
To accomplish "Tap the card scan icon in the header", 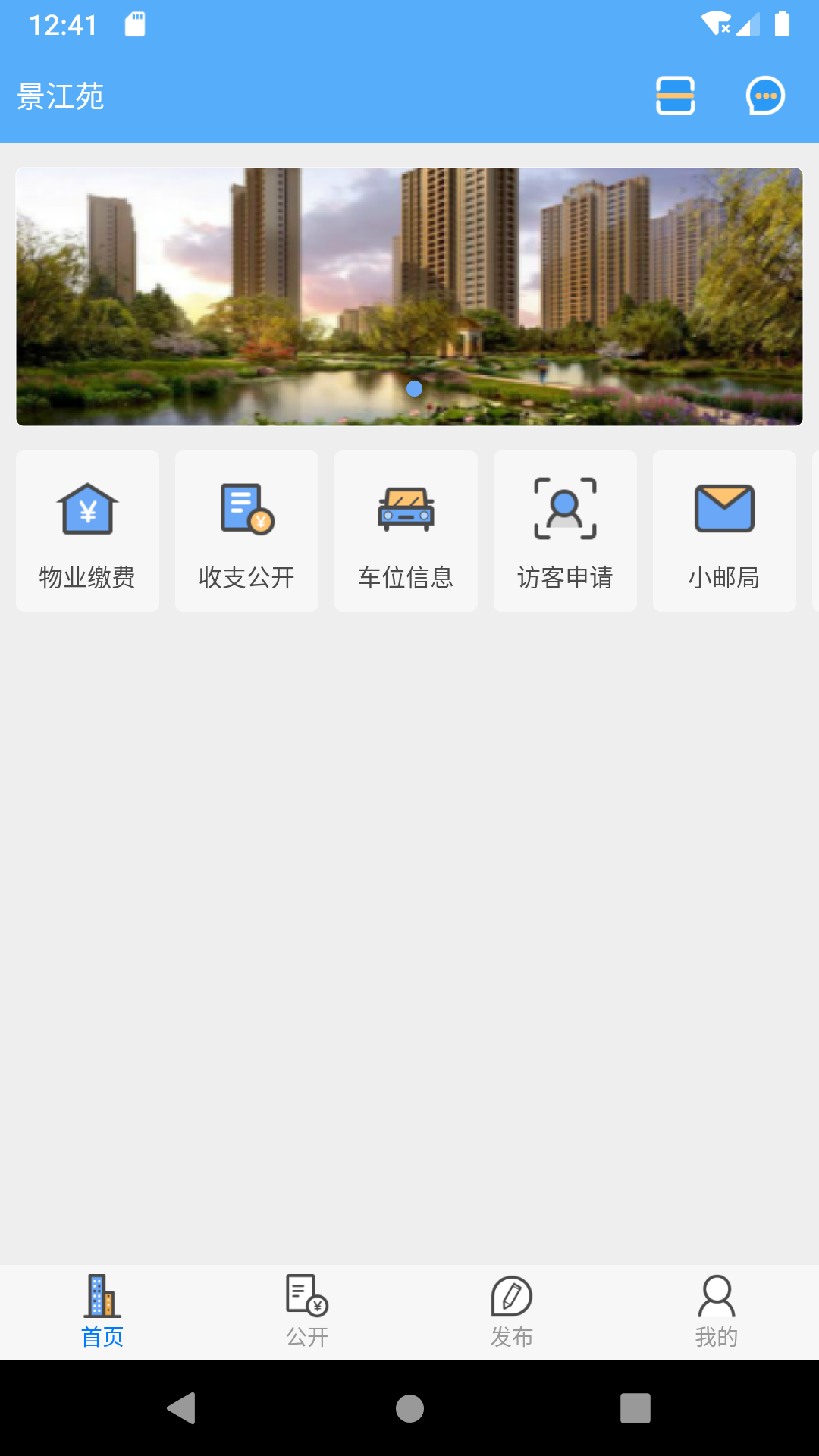I will [675, 96].
